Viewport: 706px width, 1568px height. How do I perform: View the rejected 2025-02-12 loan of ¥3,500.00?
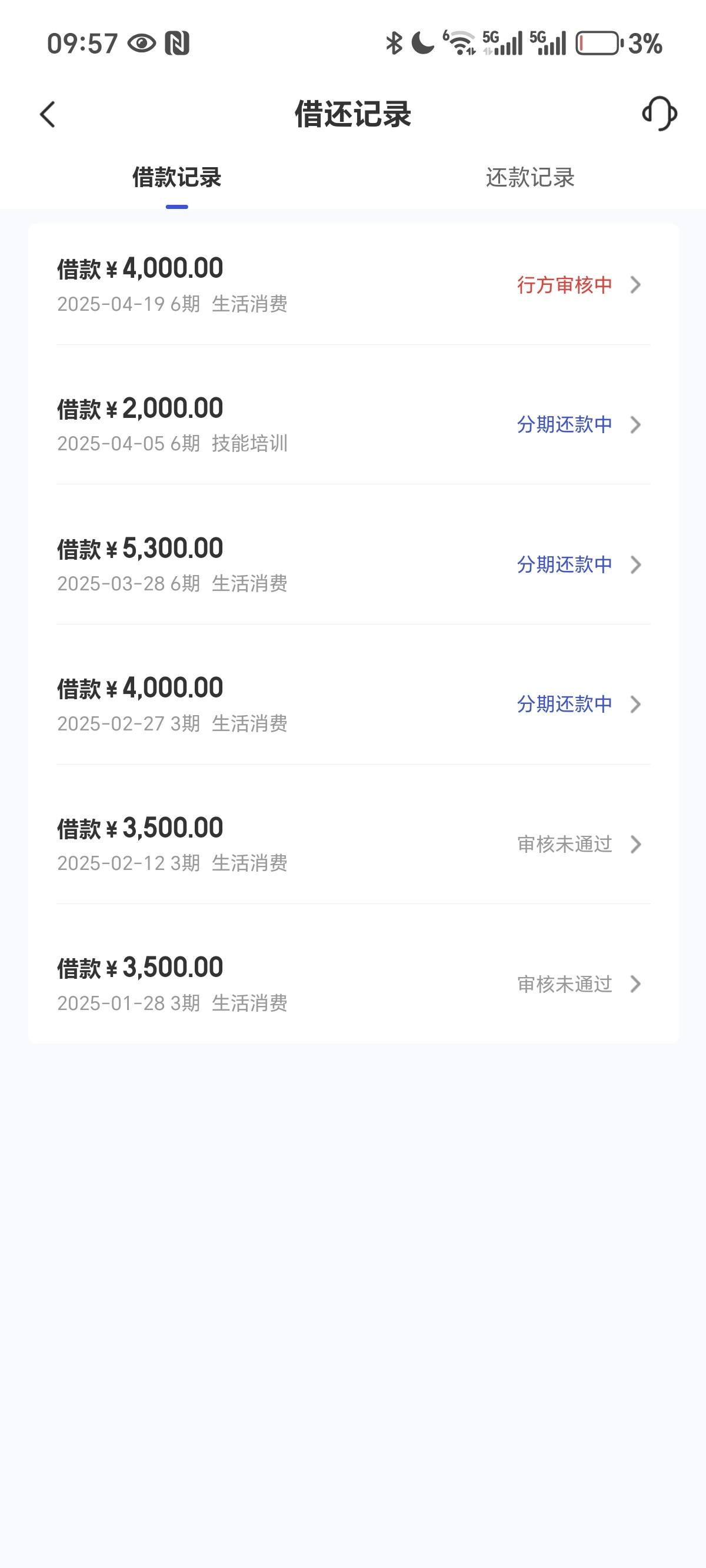click(x=354, y=844)
